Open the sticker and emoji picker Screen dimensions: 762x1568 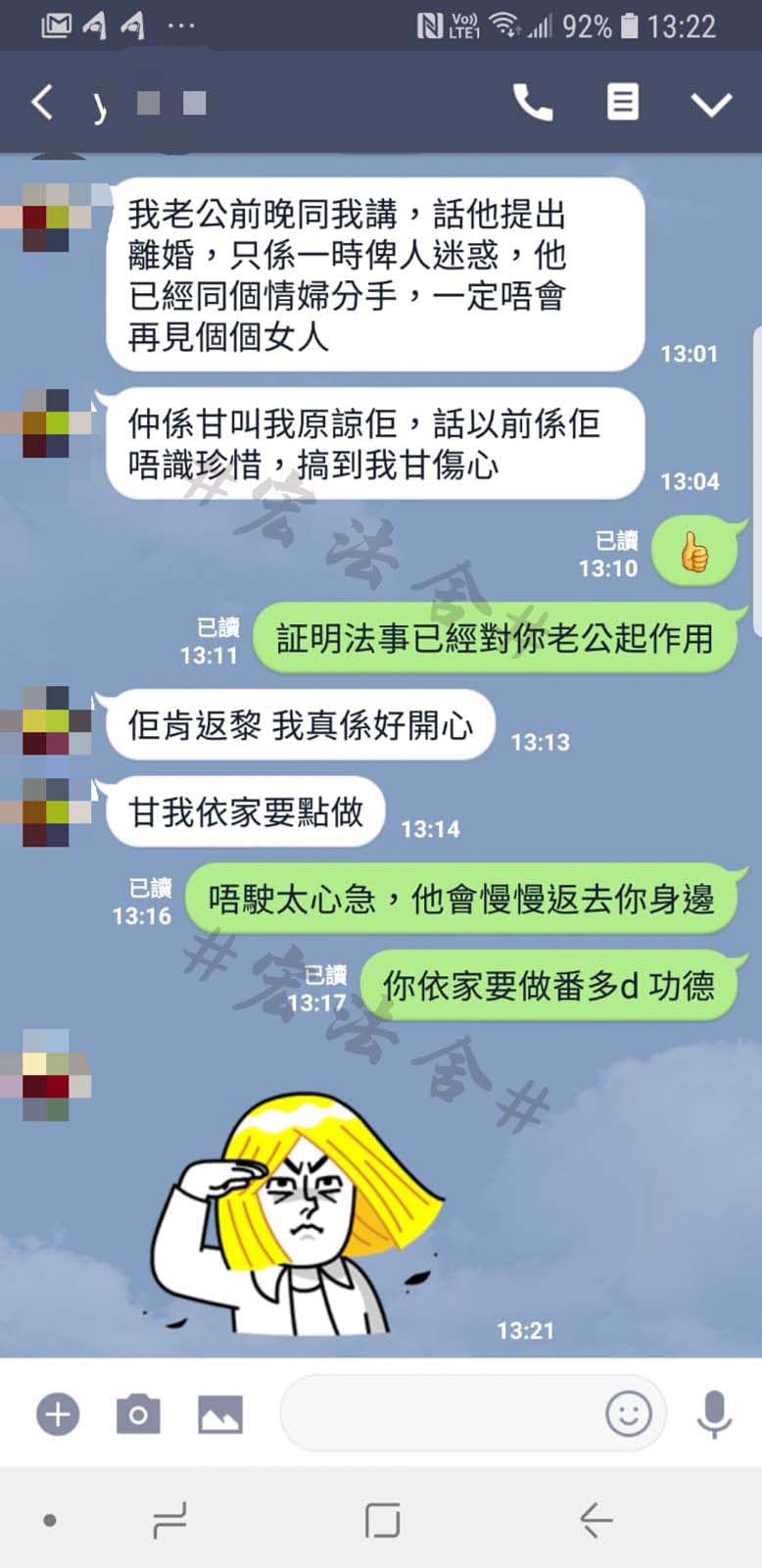(x=628, y=1413)
